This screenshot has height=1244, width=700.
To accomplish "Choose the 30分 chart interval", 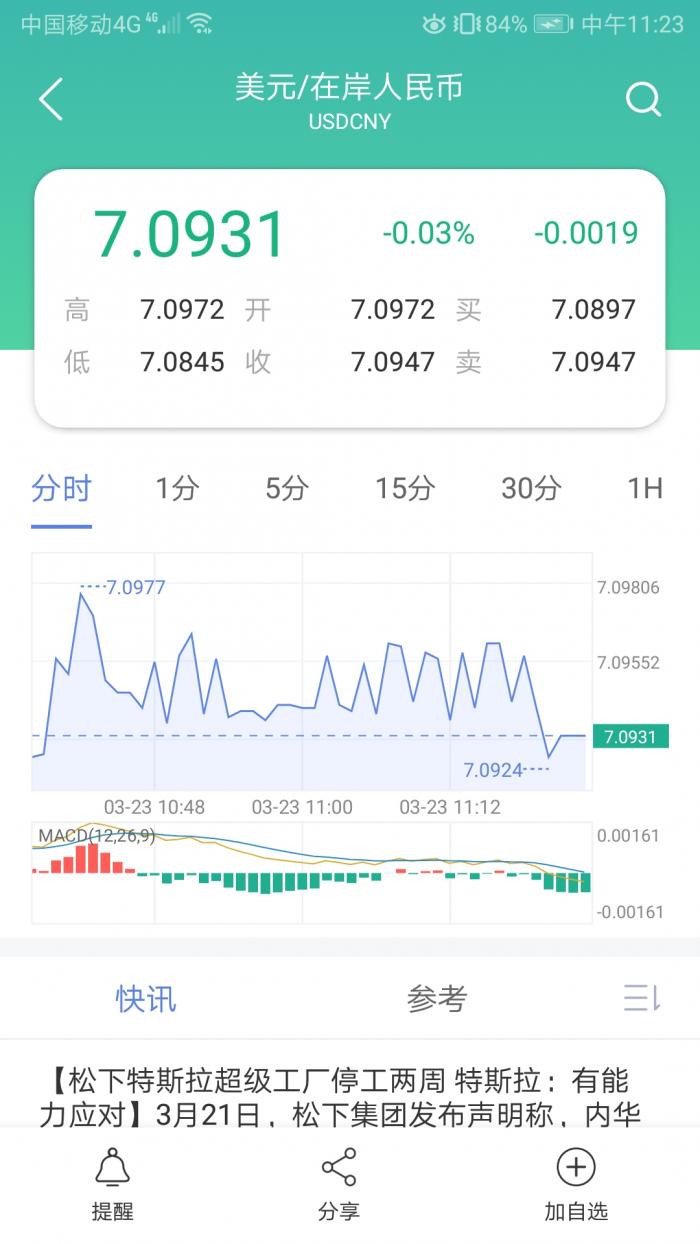I will pyautogui.click(x=531, y=489).
